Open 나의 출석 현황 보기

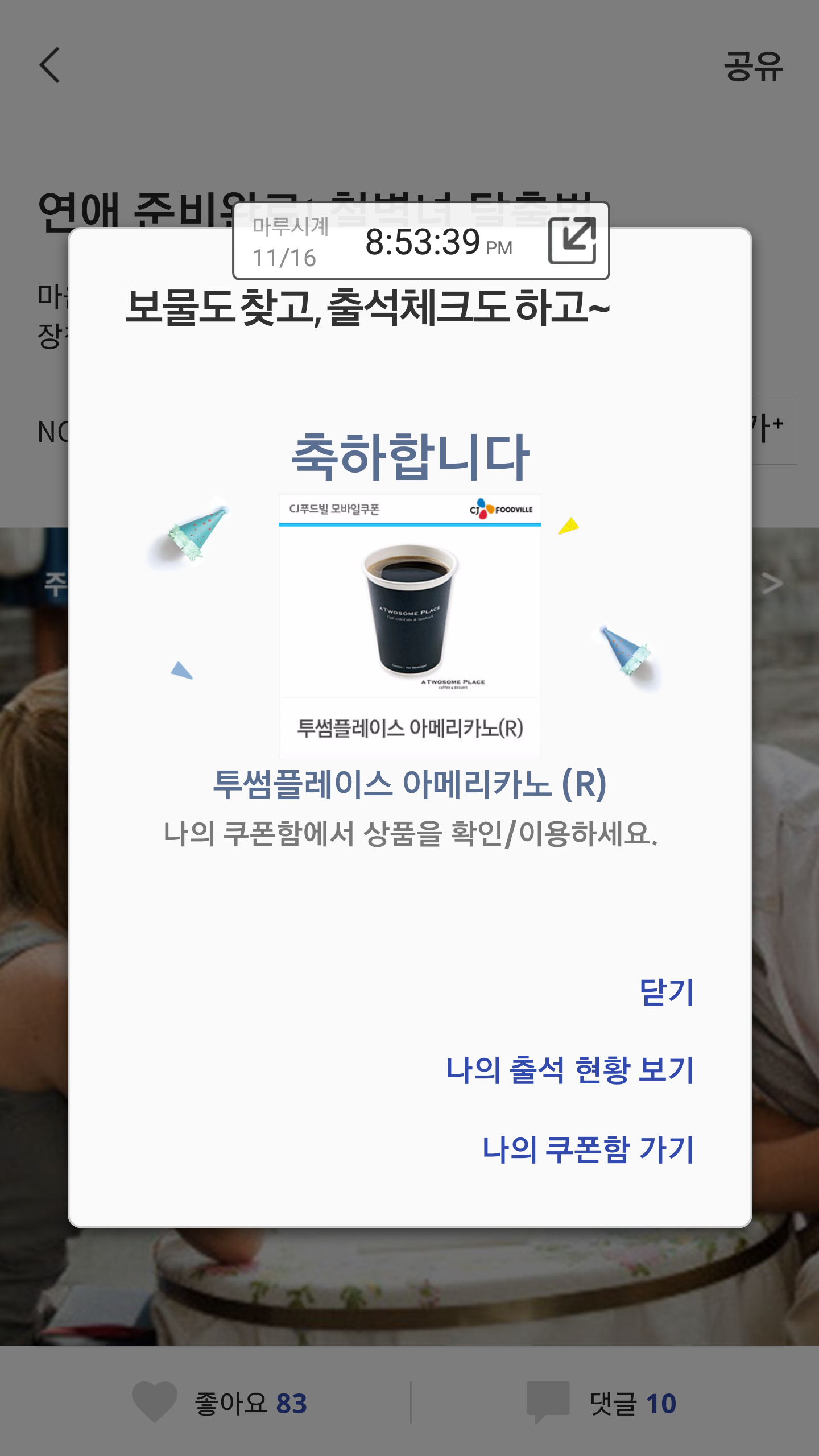point(569,1070)
